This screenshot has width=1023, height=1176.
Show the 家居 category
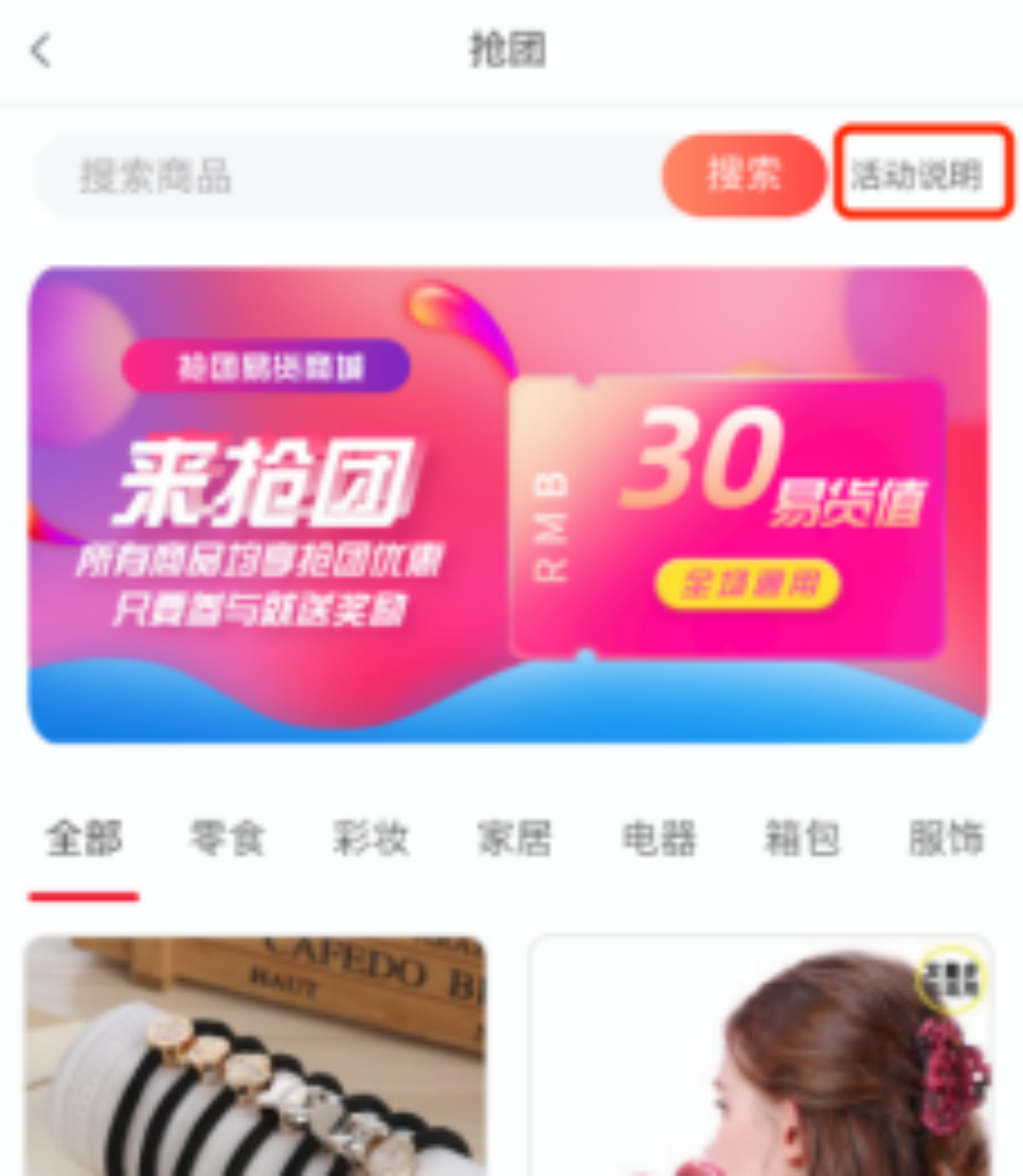514,838
